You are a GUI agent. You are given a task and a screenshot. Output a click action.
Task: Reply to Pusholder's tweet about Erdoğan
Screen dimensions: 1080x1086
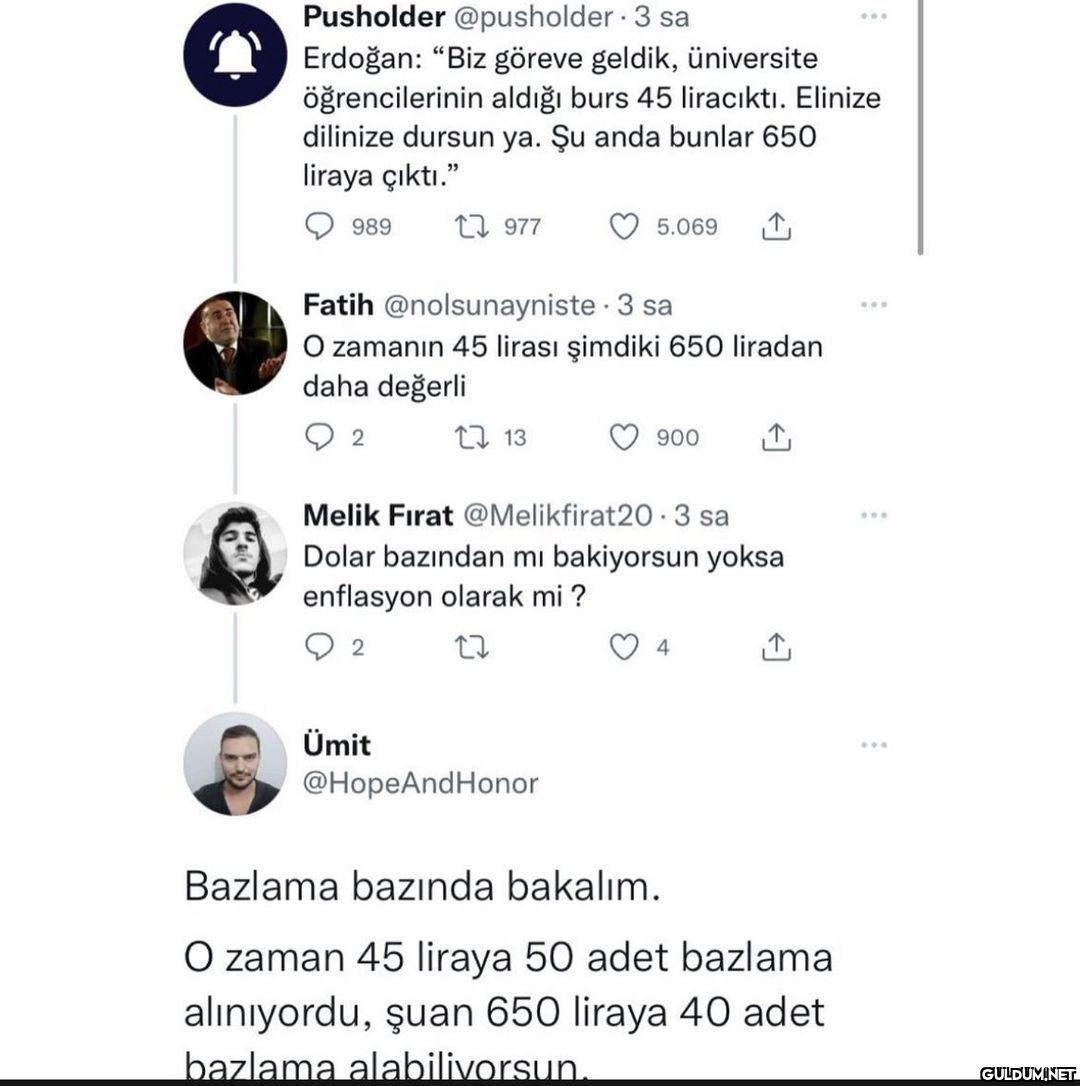pos(319,227)
